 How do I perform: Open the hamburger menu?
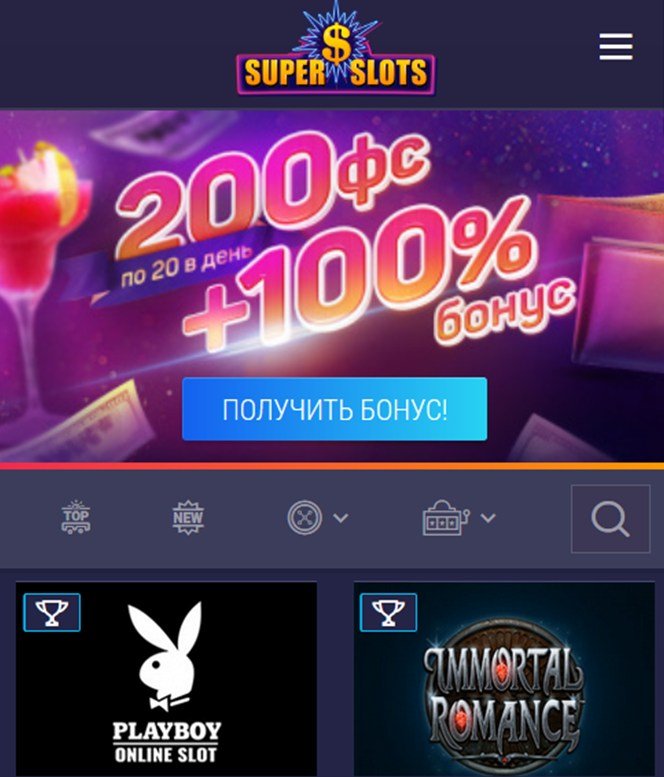[x=615, y=46]
